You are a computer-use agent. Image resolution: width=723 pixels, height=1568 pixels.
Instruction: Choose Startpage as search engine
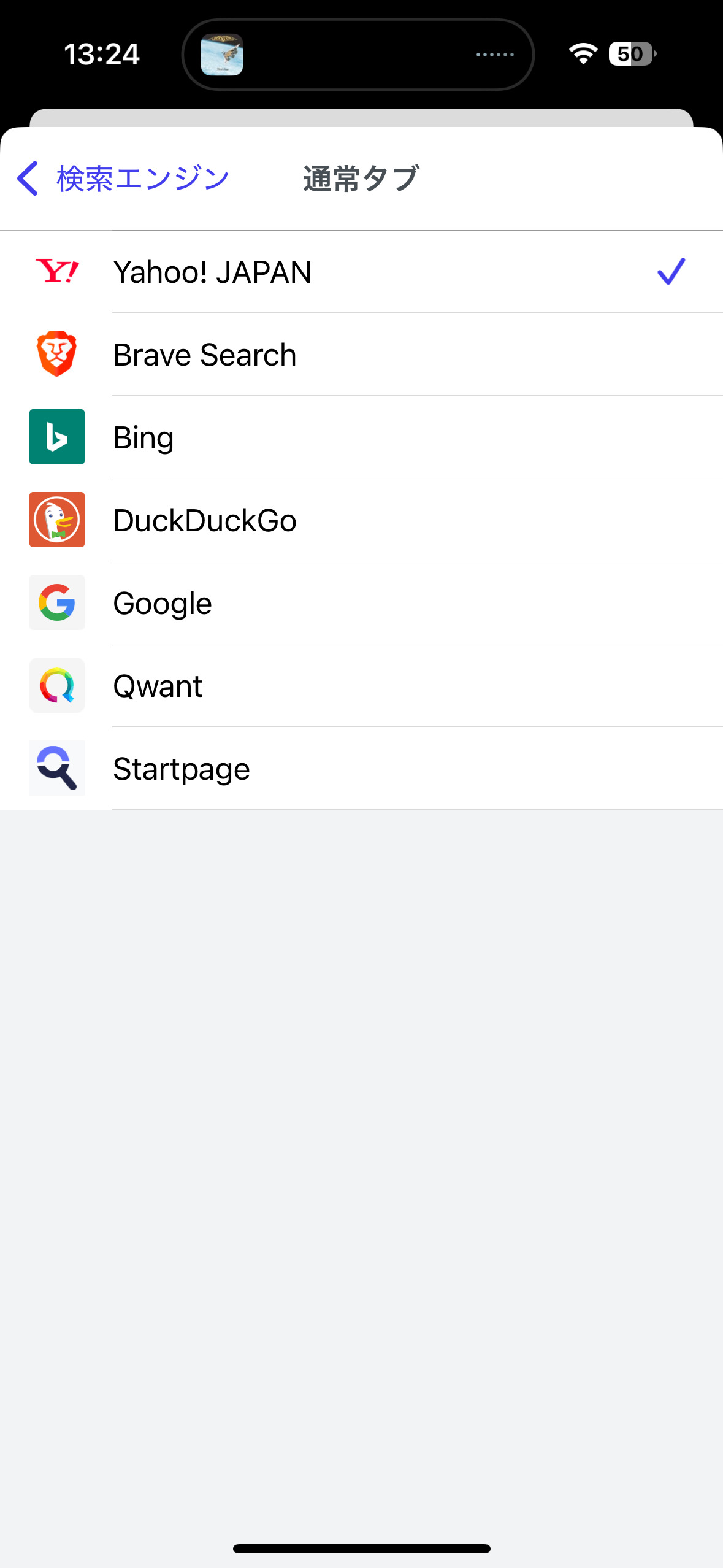[x=362, y=769]
